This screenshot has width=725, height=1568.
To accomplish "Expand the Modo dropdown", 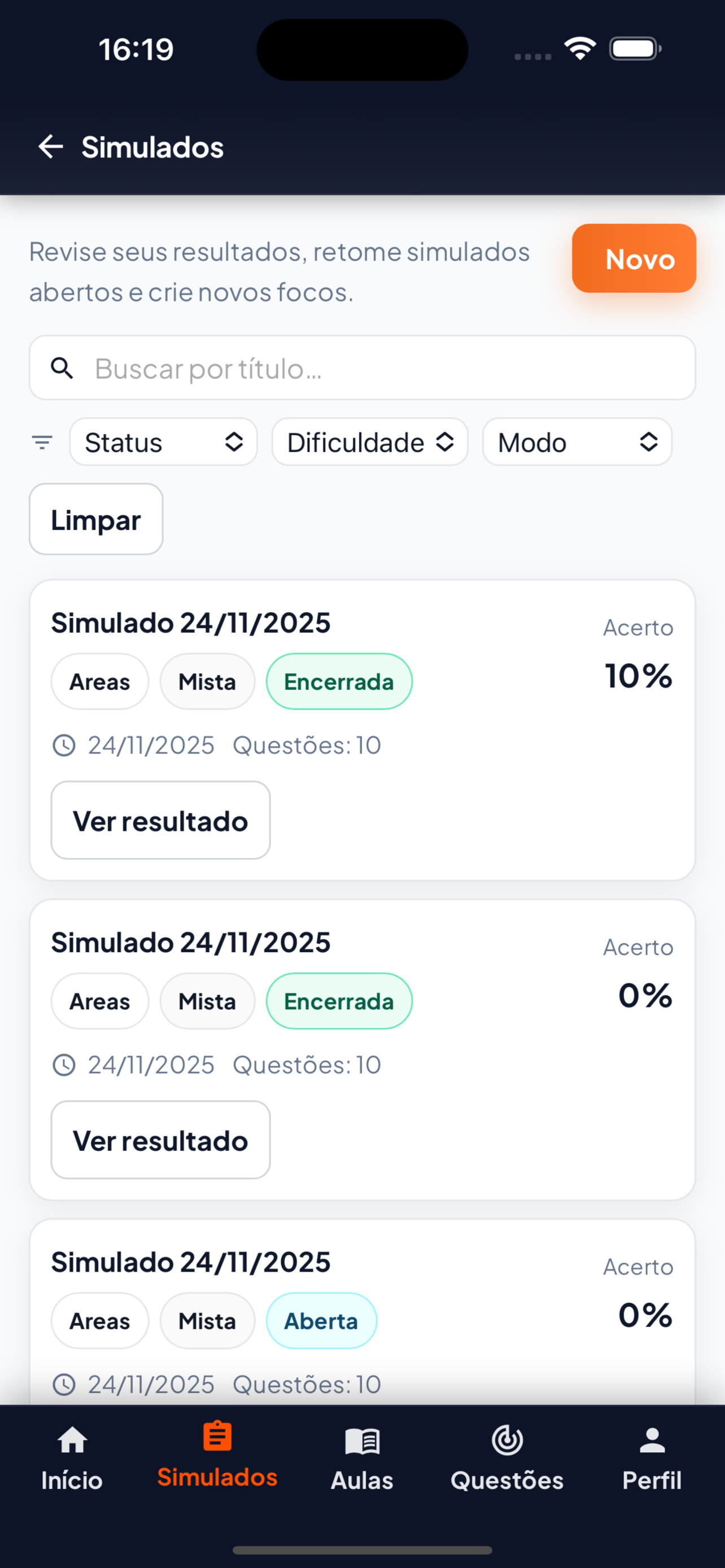I will [576, 442].
